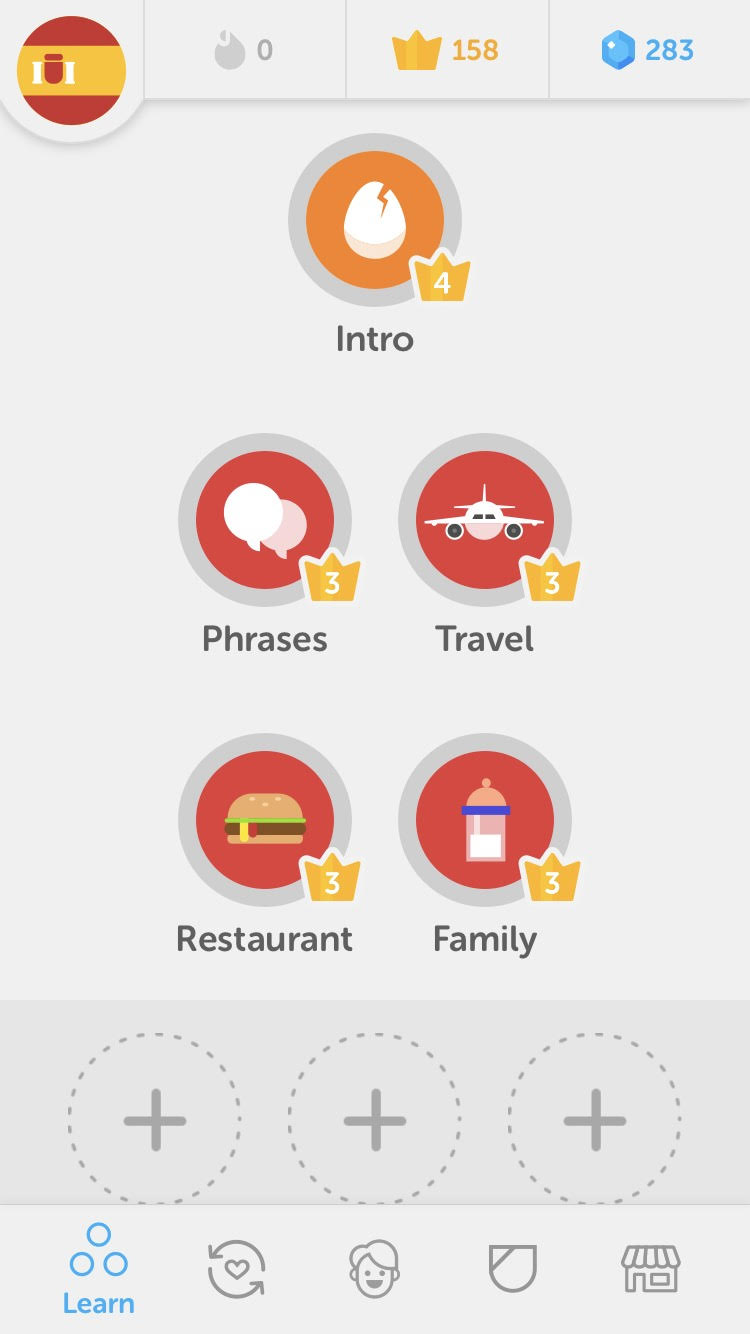Open the Phrases skill
This screenshot has height=1334, width=750.
[x=265, y=520]
